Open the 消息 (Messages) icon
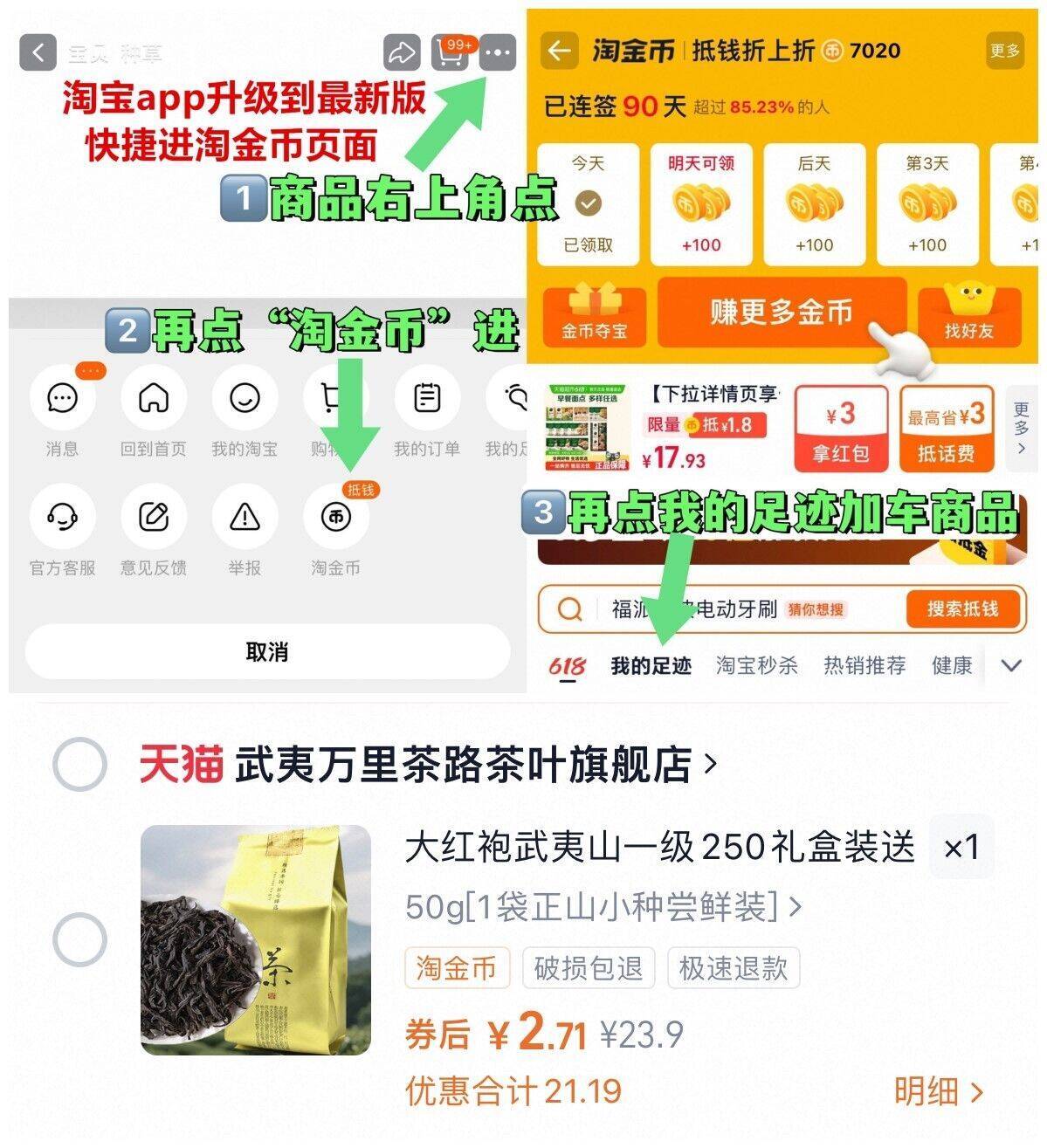The height and width of the screenshot is (1148, 1047). pyautogui.click(x=60, y=397)
